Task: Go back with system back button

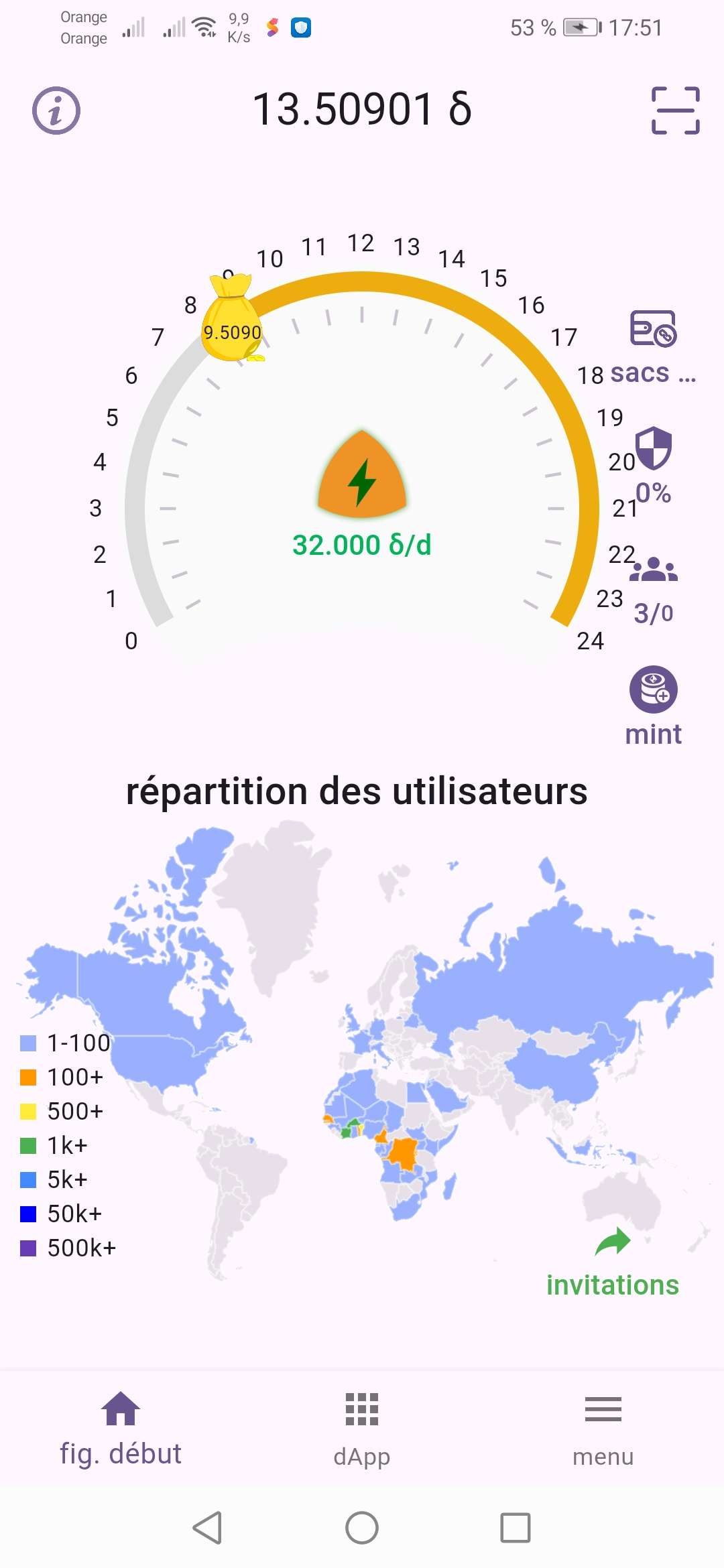Action: [207, 1528]
